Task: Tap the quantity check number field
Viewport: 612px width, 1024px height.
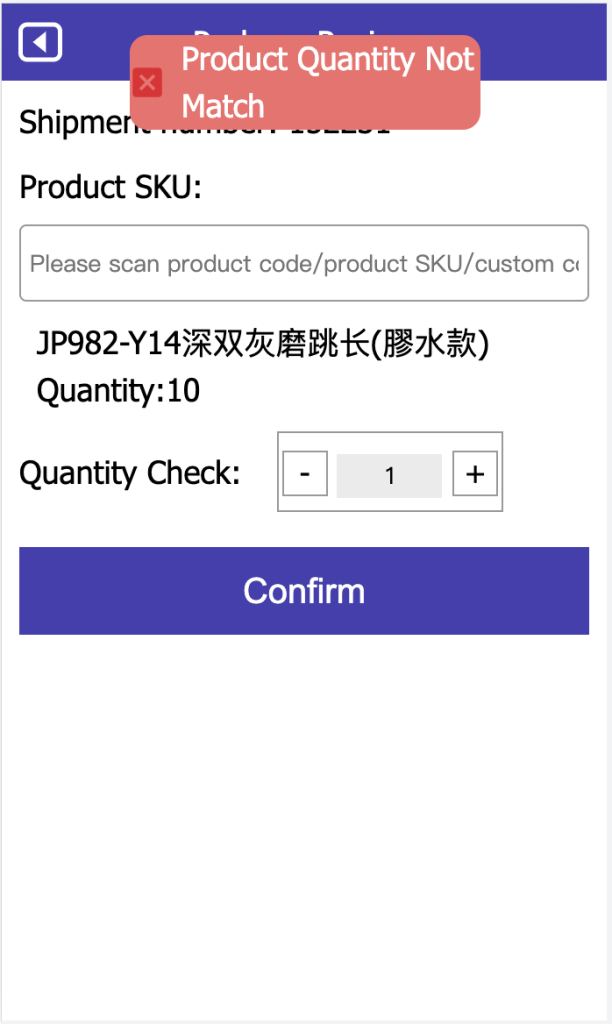Action: (x=389, y=476)
